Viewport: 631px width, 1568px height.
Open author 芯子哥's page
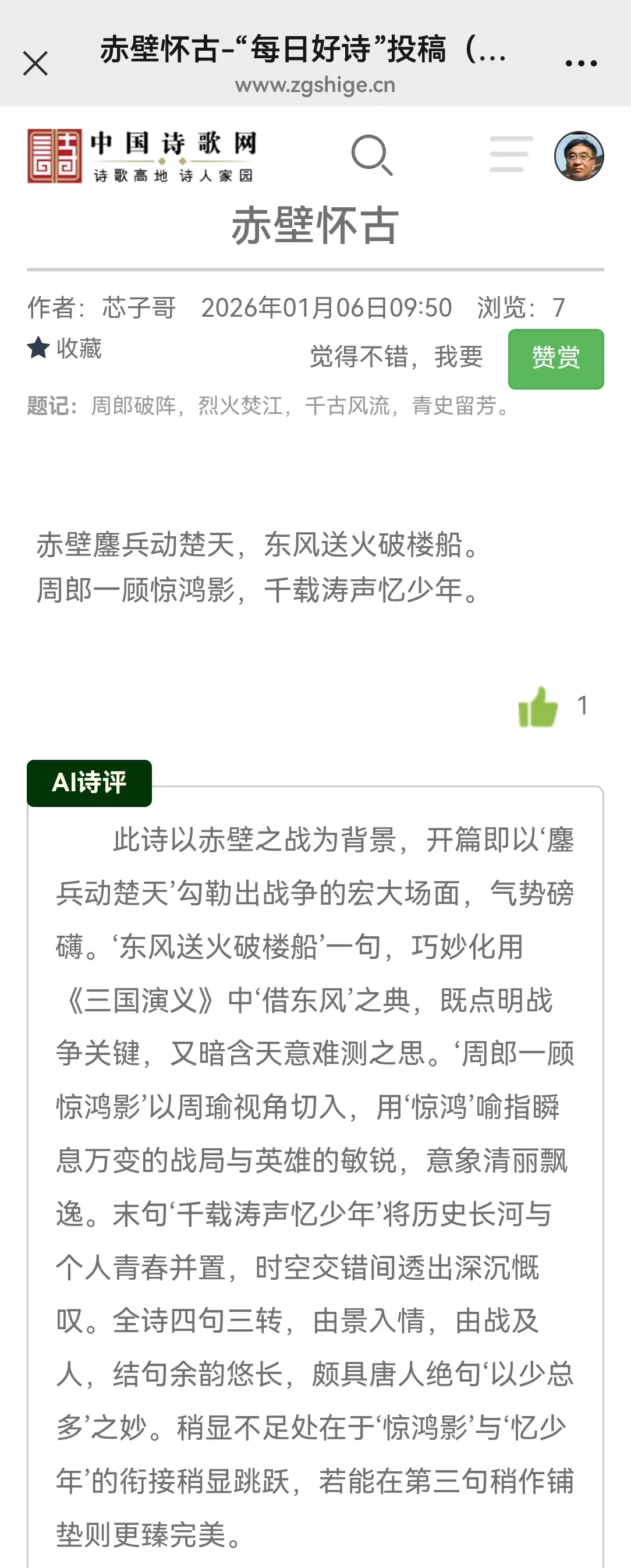[139, 307]
